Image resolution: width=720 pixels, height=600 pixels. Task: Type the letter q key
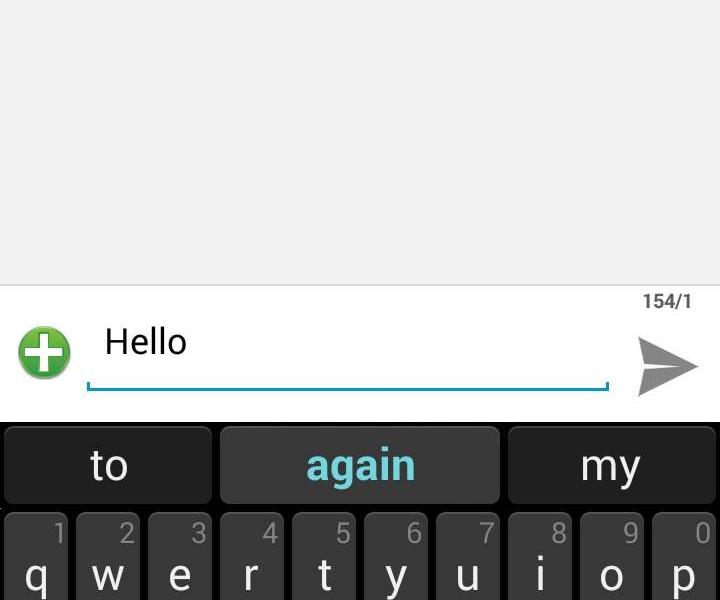tap(36, 565)
